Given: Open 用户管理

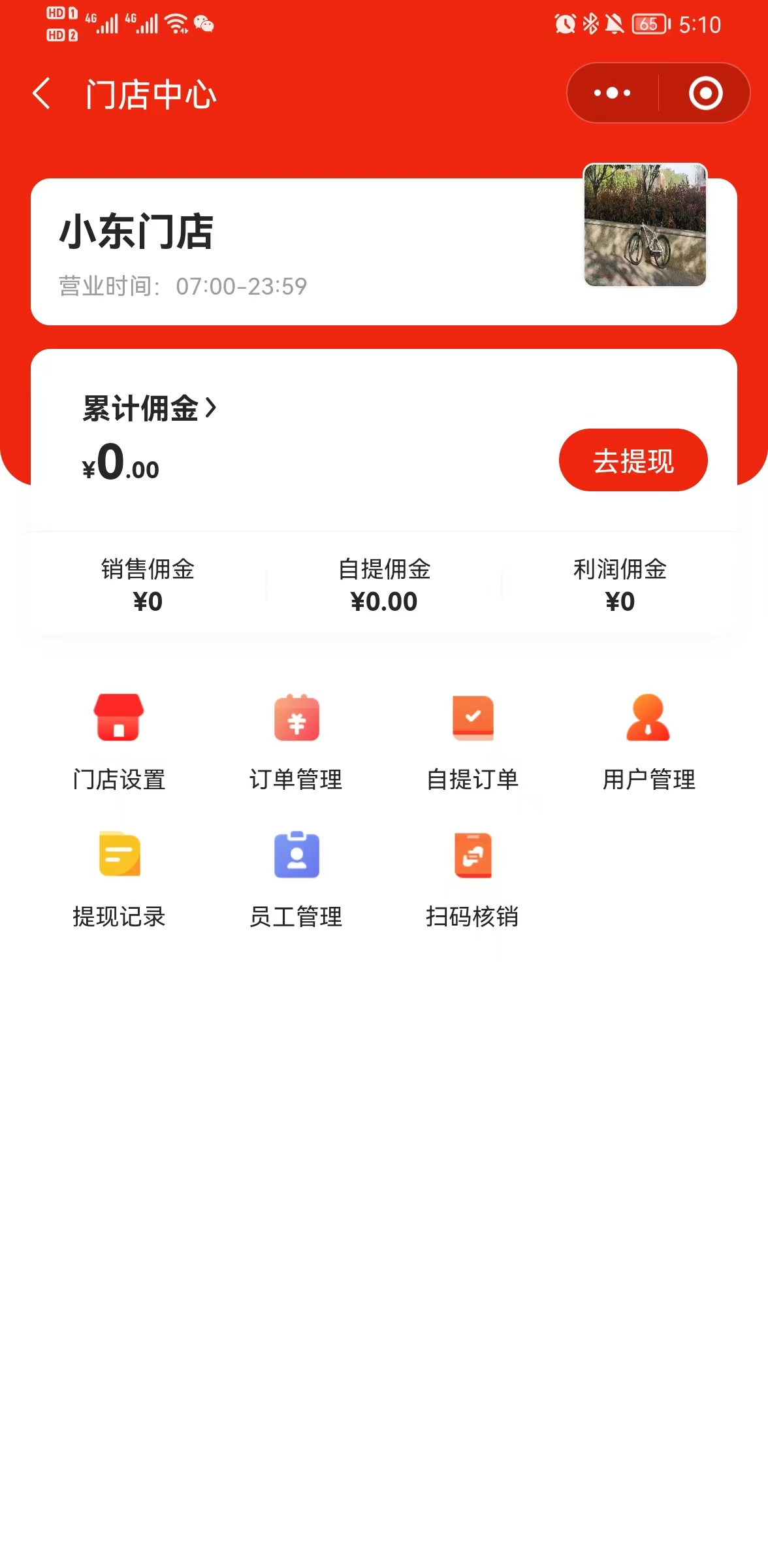Looking at the screenshot, I should coord(648,742).
